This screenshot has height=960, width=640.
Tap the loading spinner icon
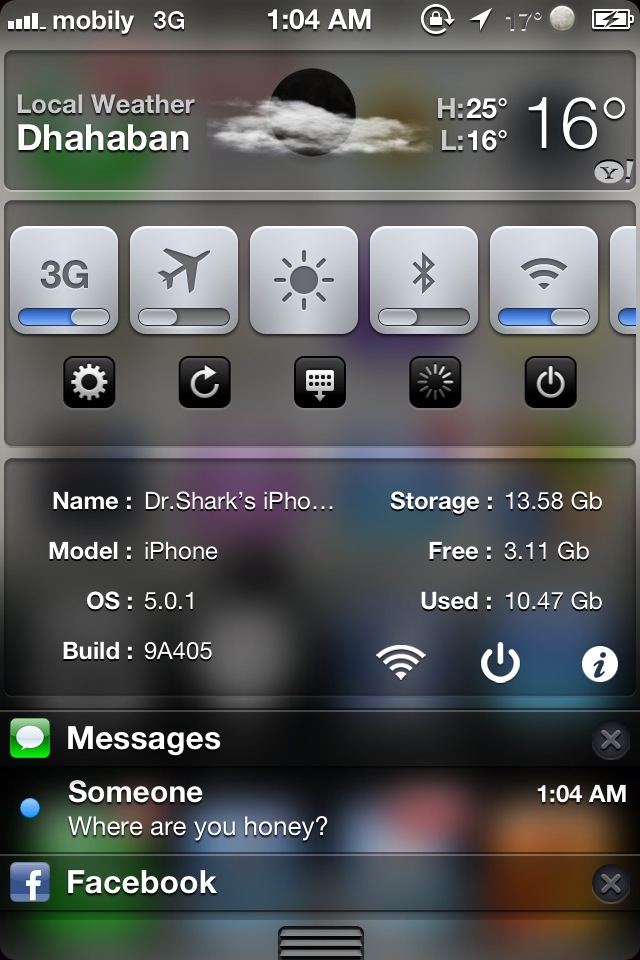pyautogui.click(x=435, y=382)
